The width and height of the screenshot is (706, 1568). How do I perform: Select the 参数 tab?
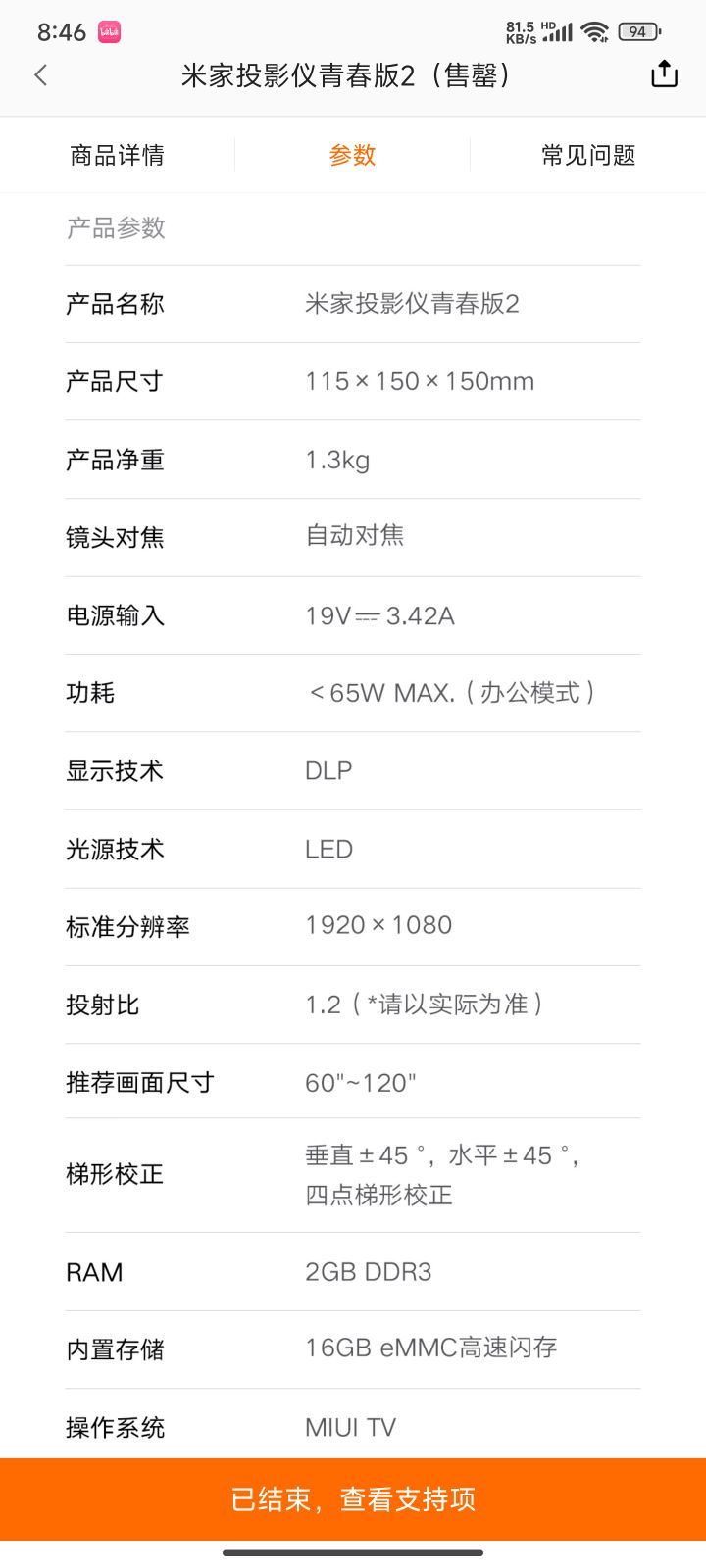pyautogui.click(x=352, y=155)
